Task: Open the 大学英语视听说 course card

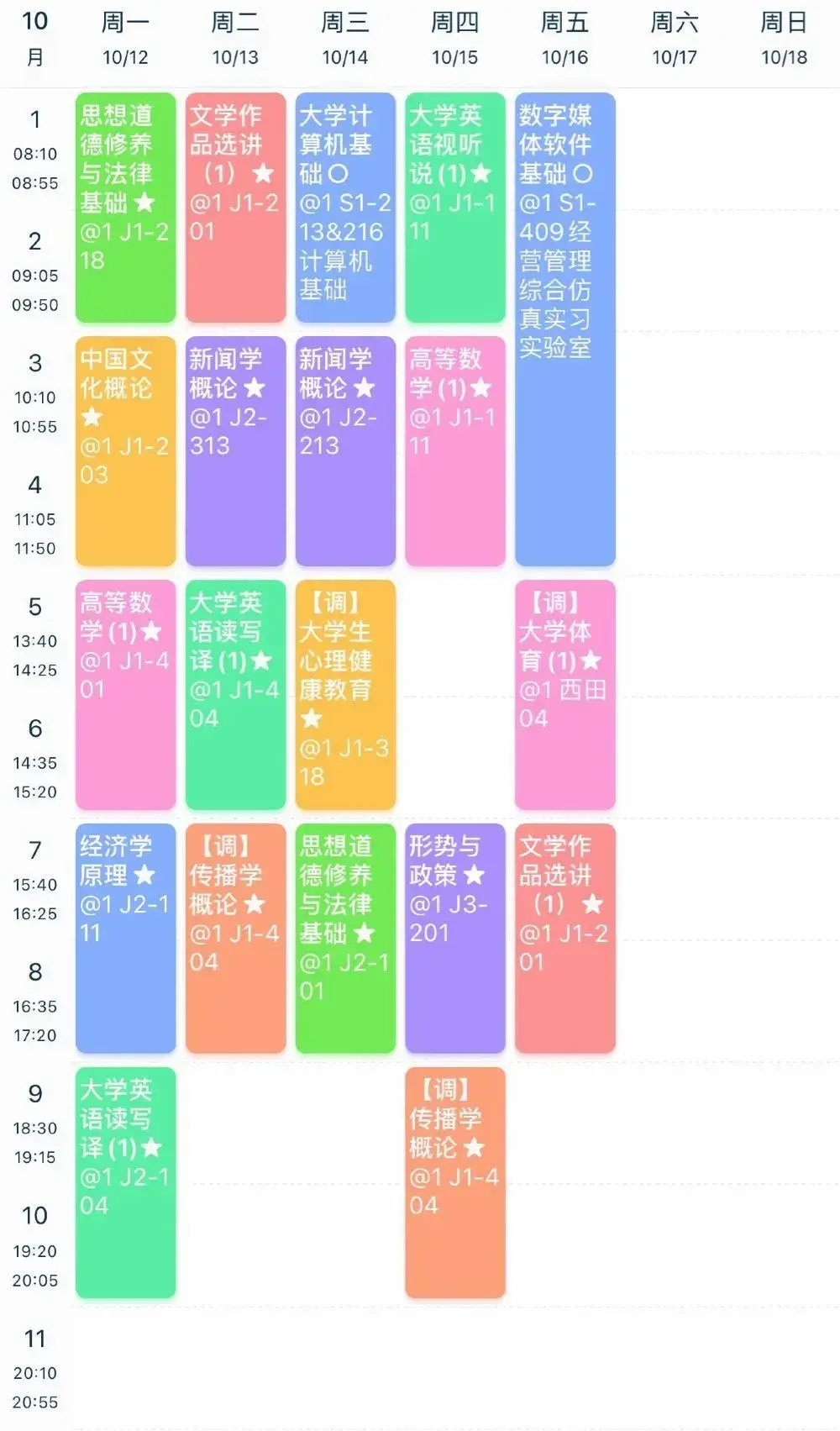Action: pos(455,208)
